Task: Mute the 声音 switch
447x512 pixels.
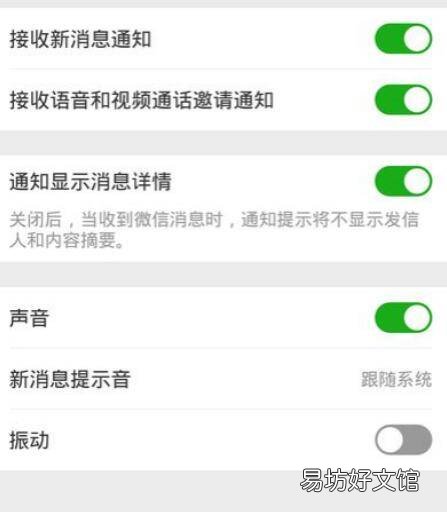Action: click(x=403, y=318)
